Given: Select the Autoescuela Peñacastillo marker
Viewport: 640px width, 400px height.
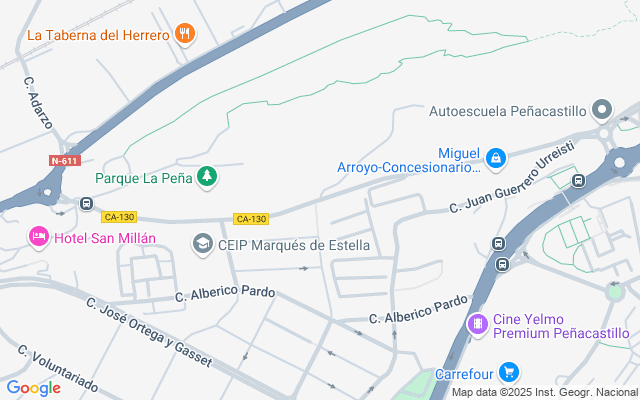Looking at the screenshot, I should [602, 110].
